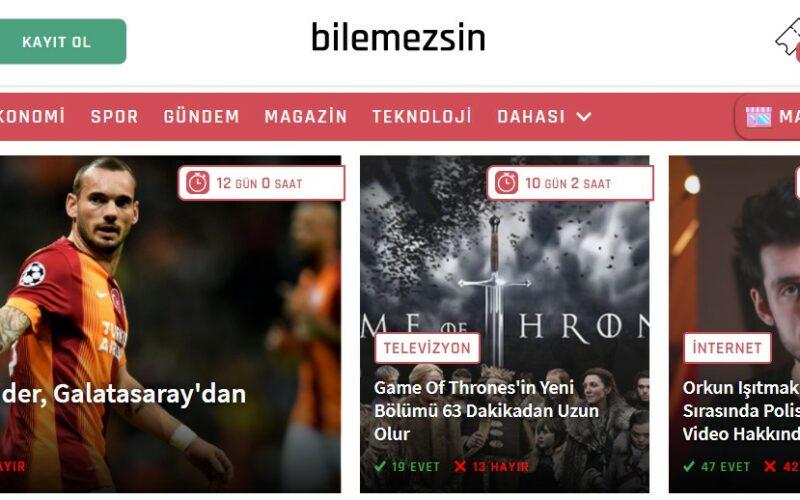Switch to the Gündem category
This screenshot has height=500, width=800.
point(201,117)
